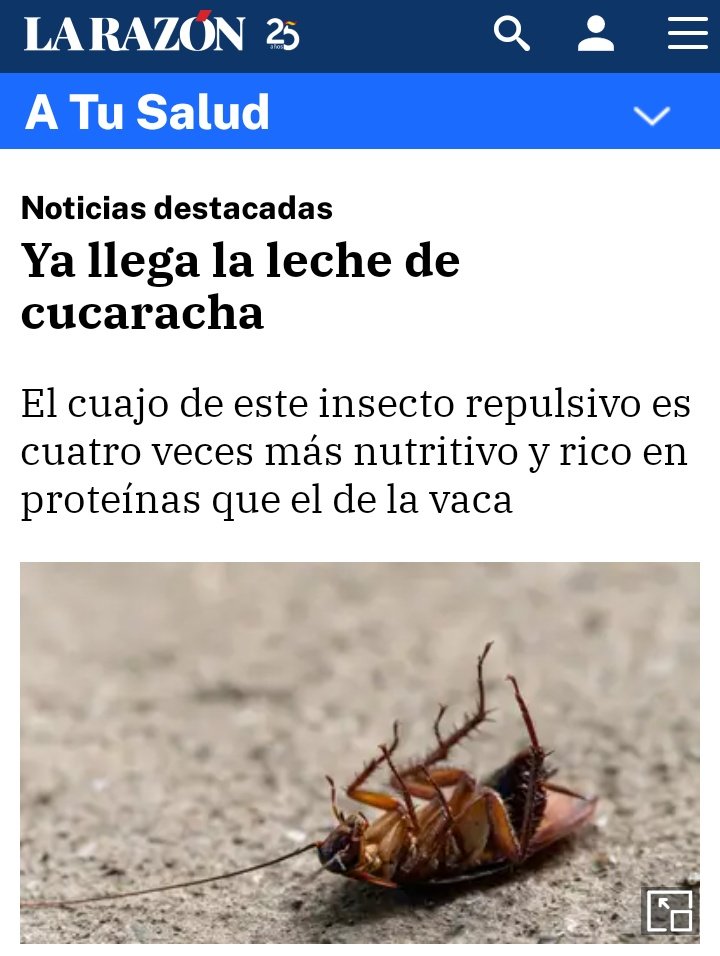
Task: Go to La Razón home page
Action: point(135,35)
